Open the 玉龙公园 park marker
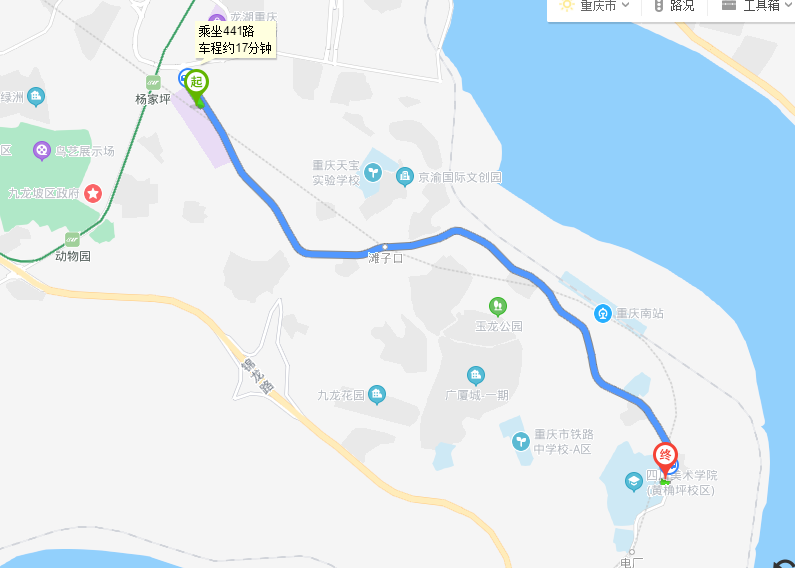The image size is (795, 568). click(497, 306)
